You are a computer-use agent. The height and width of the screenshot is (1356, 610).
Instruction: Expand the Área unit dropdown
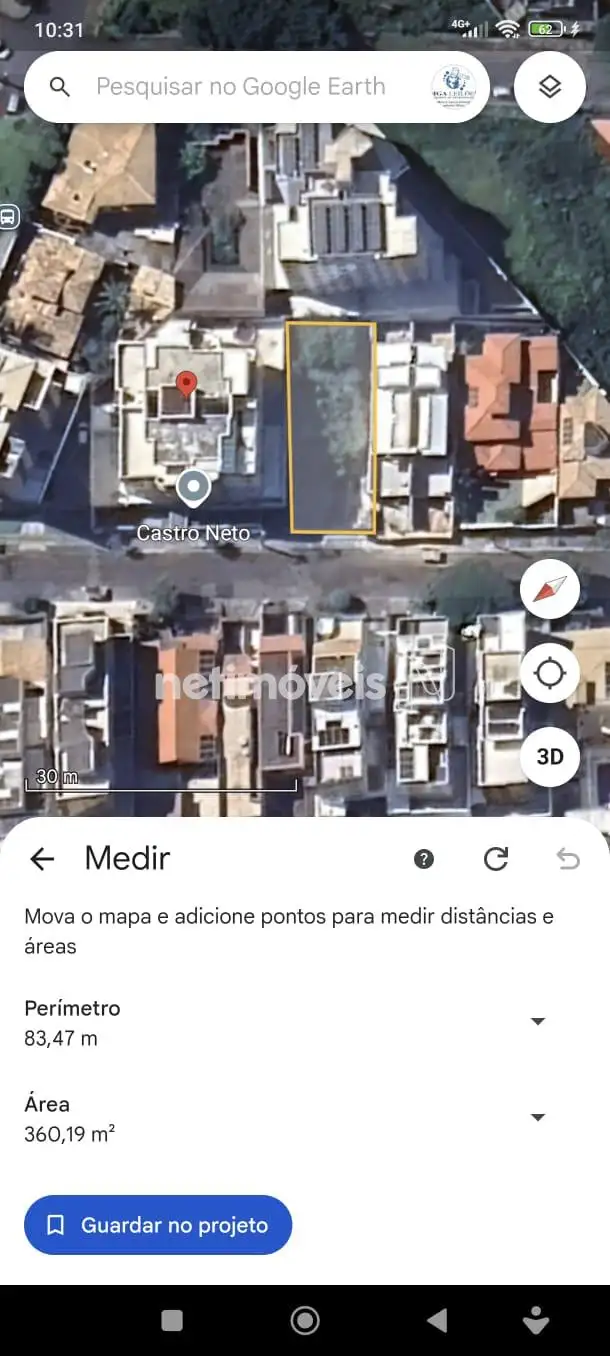click(x=538, y=1117)
